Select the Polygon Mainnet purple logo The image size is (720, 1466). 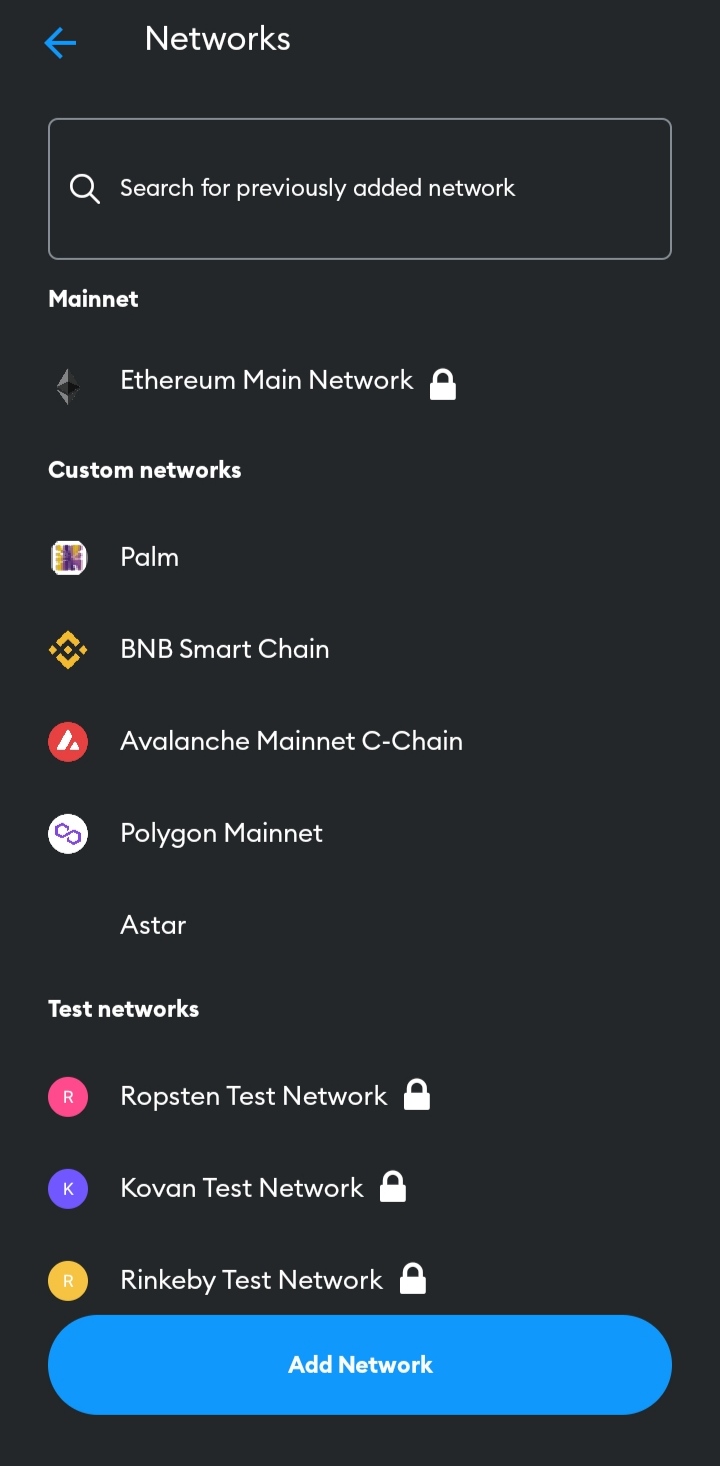[67, 833]
